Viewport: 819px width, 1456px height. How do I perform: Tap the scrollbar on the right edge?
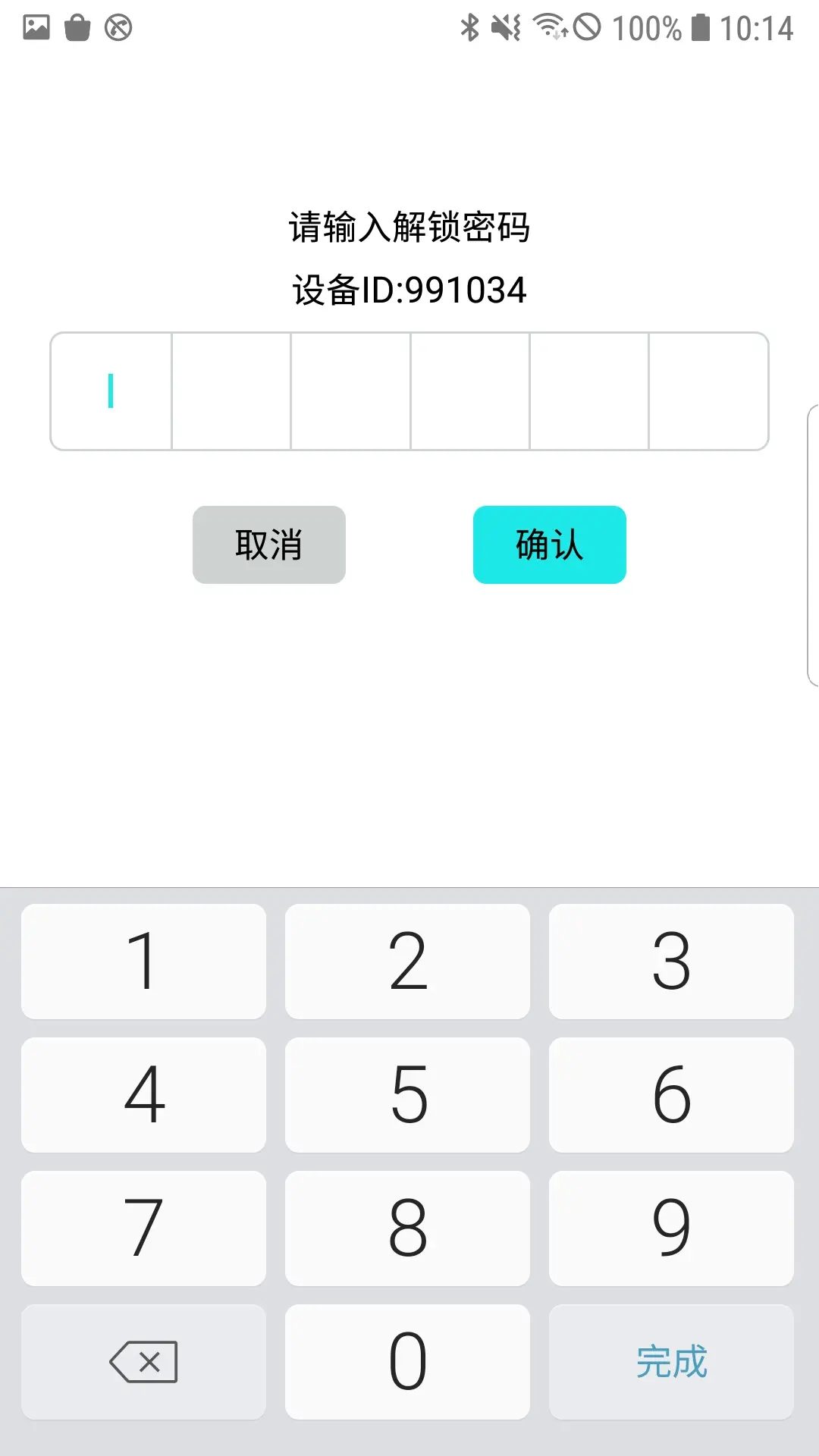[811, 542]
